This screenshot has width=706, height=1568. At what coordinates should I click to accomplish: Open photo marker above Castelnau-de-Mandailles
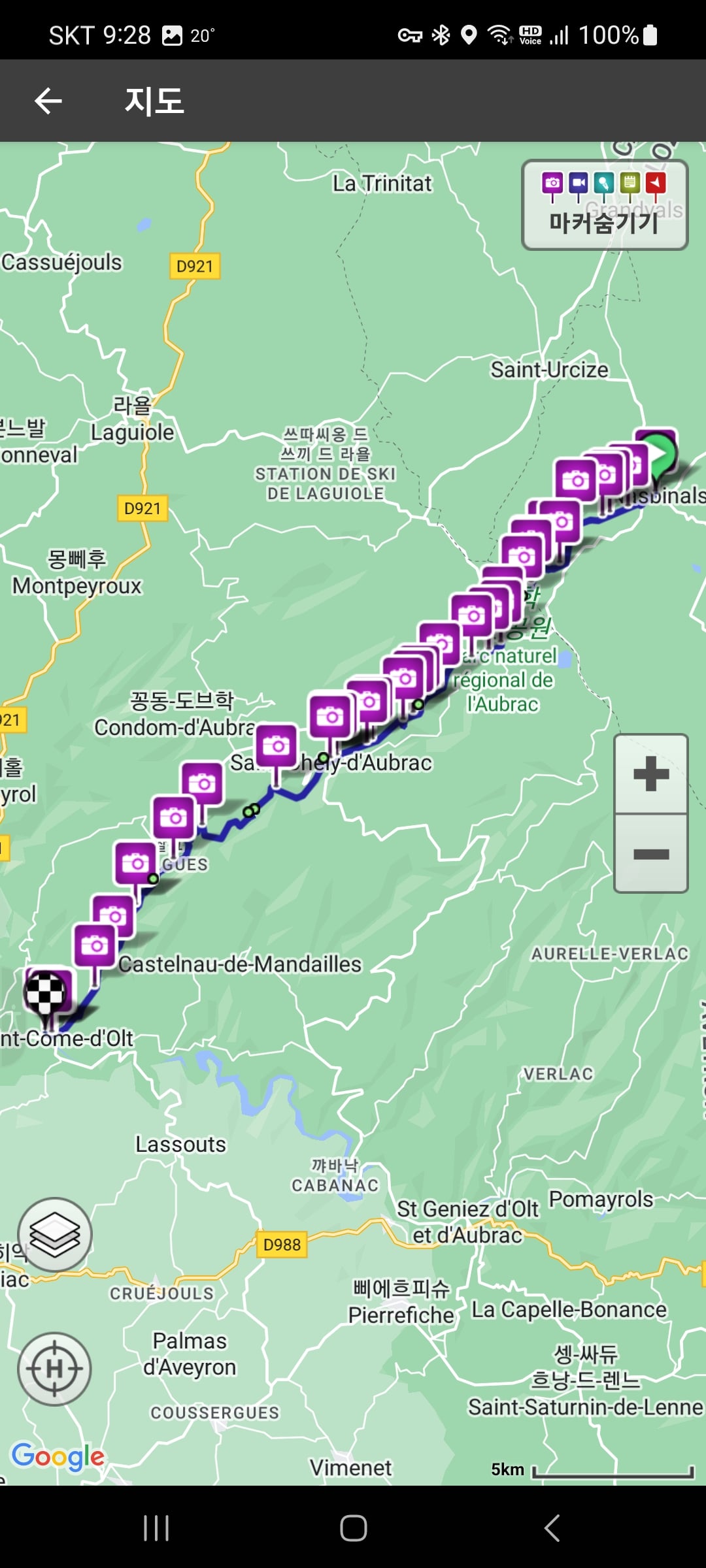95,947
